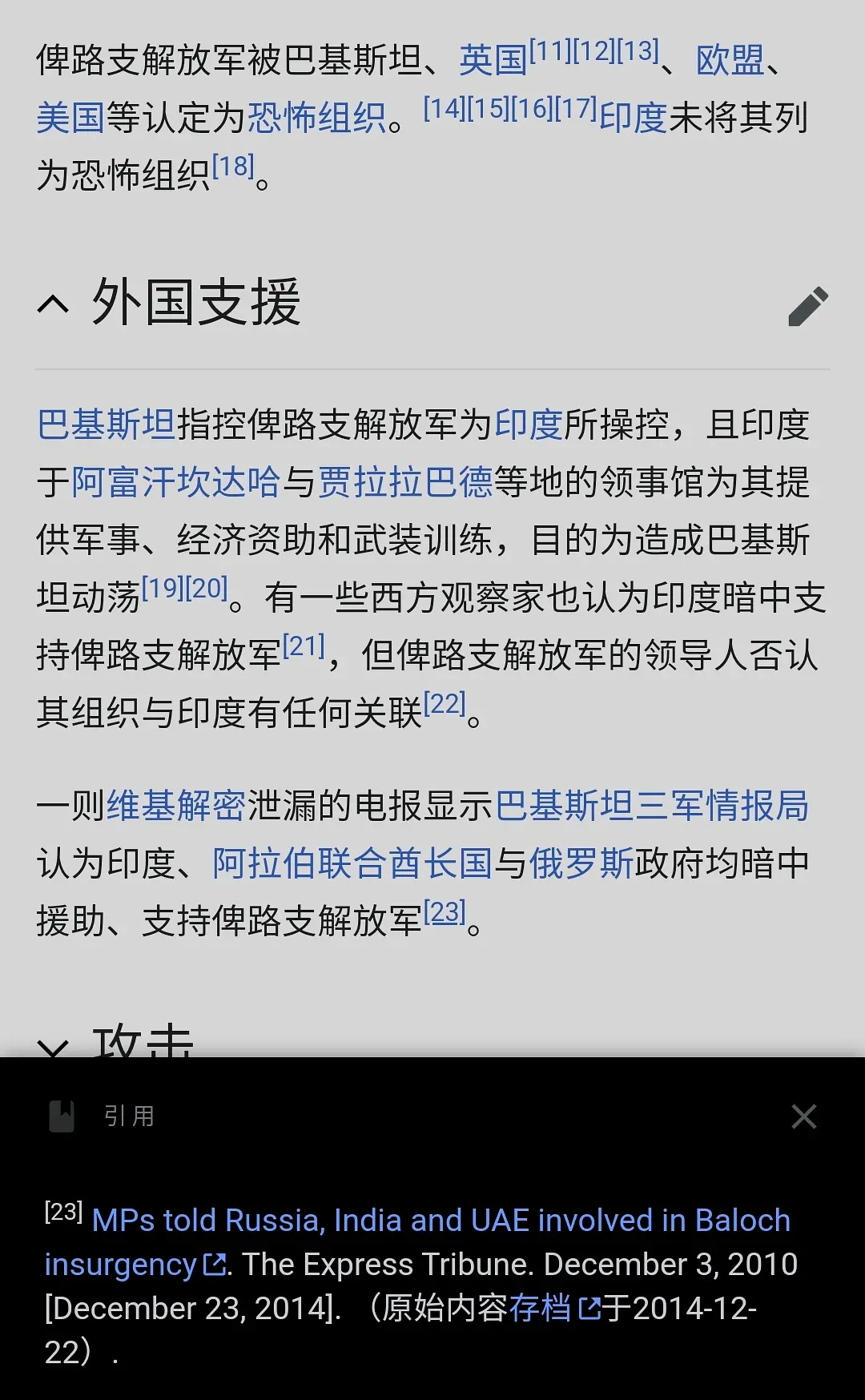This screenshot has width=865, height=1400.
Task: Open the 美国 article link
Action: click(x=70, y=119)
